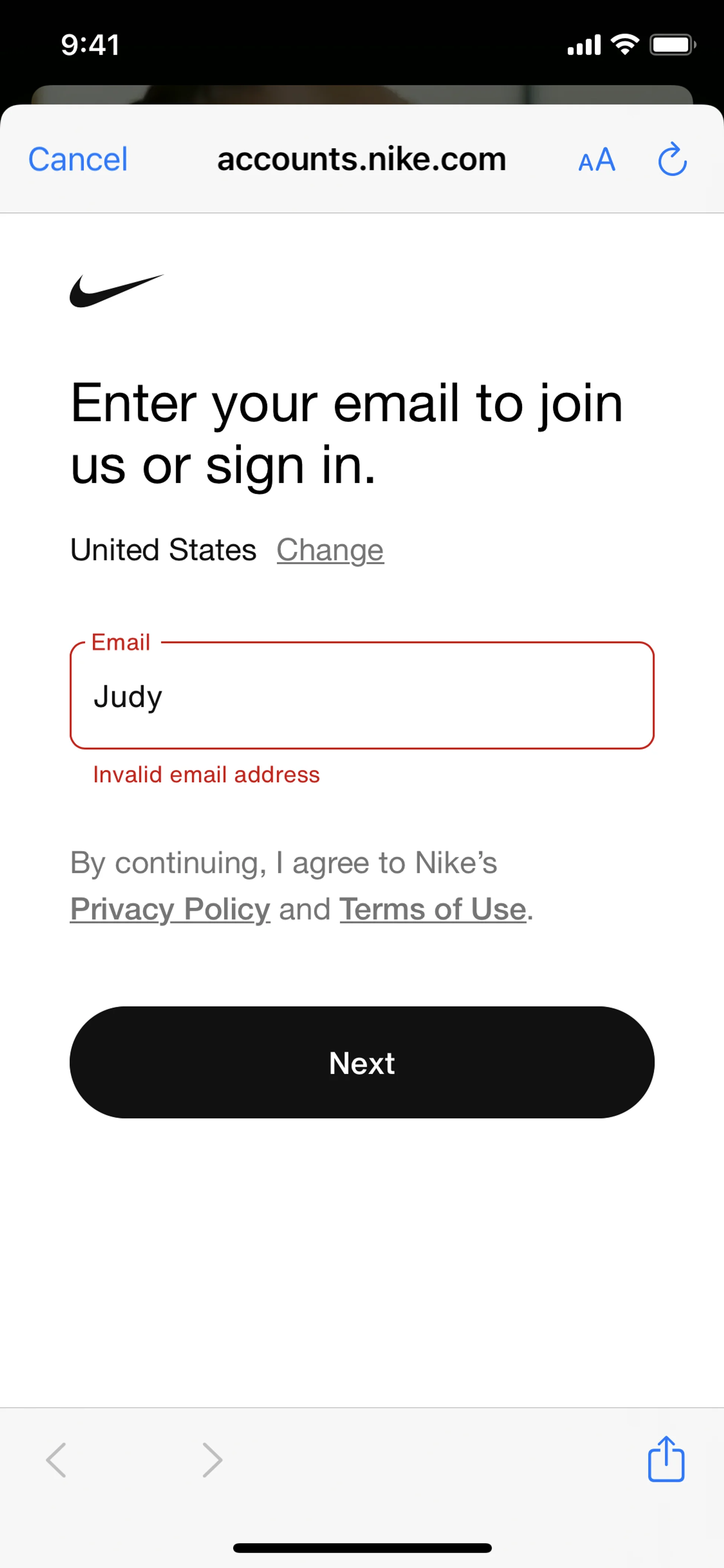Tap Next to continue
The width and height of the screenshot is (724, 1568).
click(x=362, y=1062)
